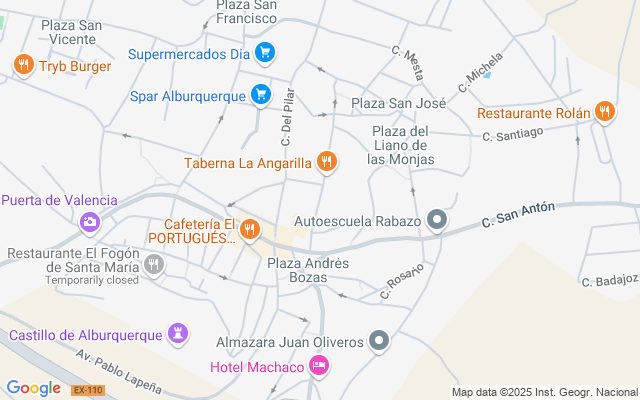View Castillo de Alburquerque castle marker
640x400 pixels.
pos(178,334)
